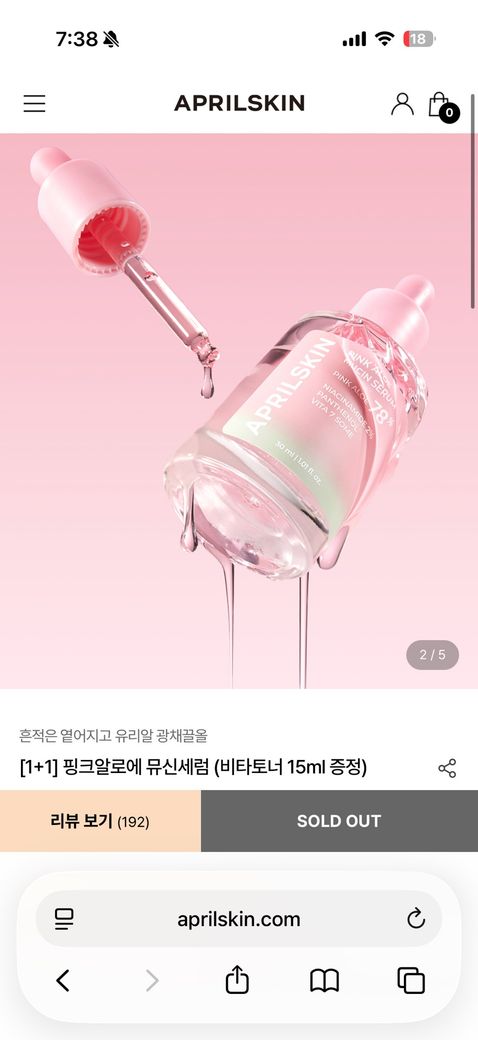Open the Safari share sheet
This screenshot has height=1040, width=478.
coord(237,979)
